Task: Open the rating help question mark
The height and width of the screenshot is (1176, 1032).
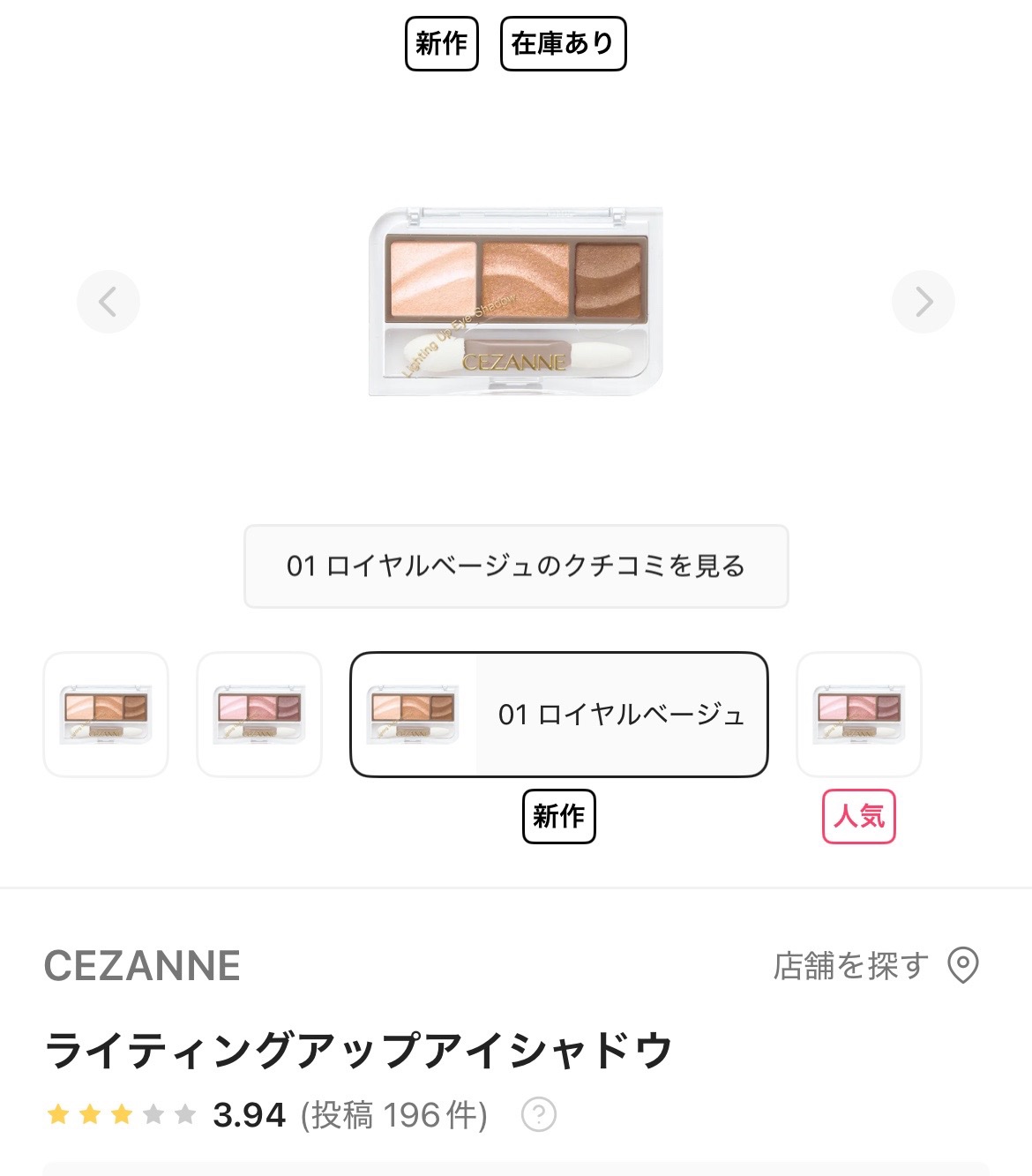Action: [538, 1115]
